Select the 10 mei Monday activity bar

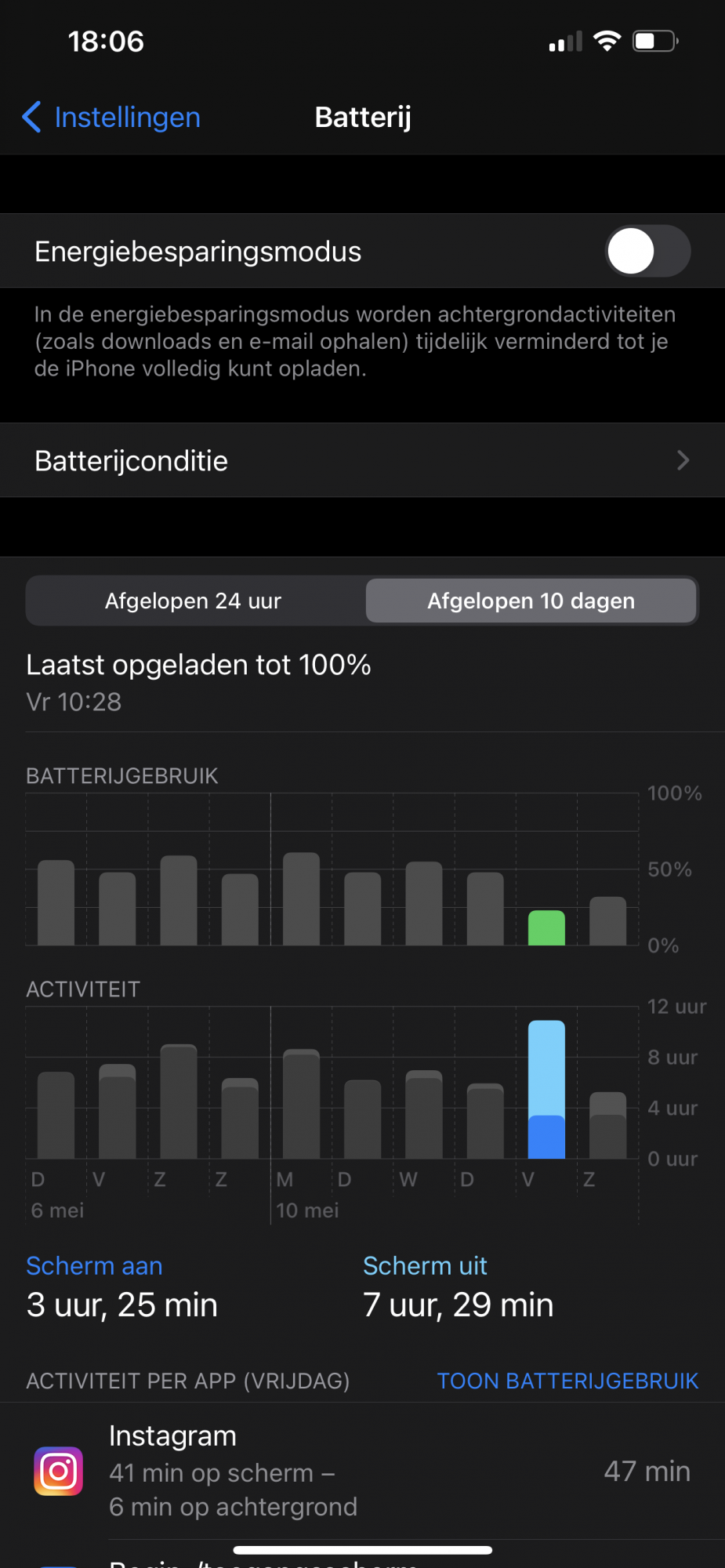(x=301, y=1104)
